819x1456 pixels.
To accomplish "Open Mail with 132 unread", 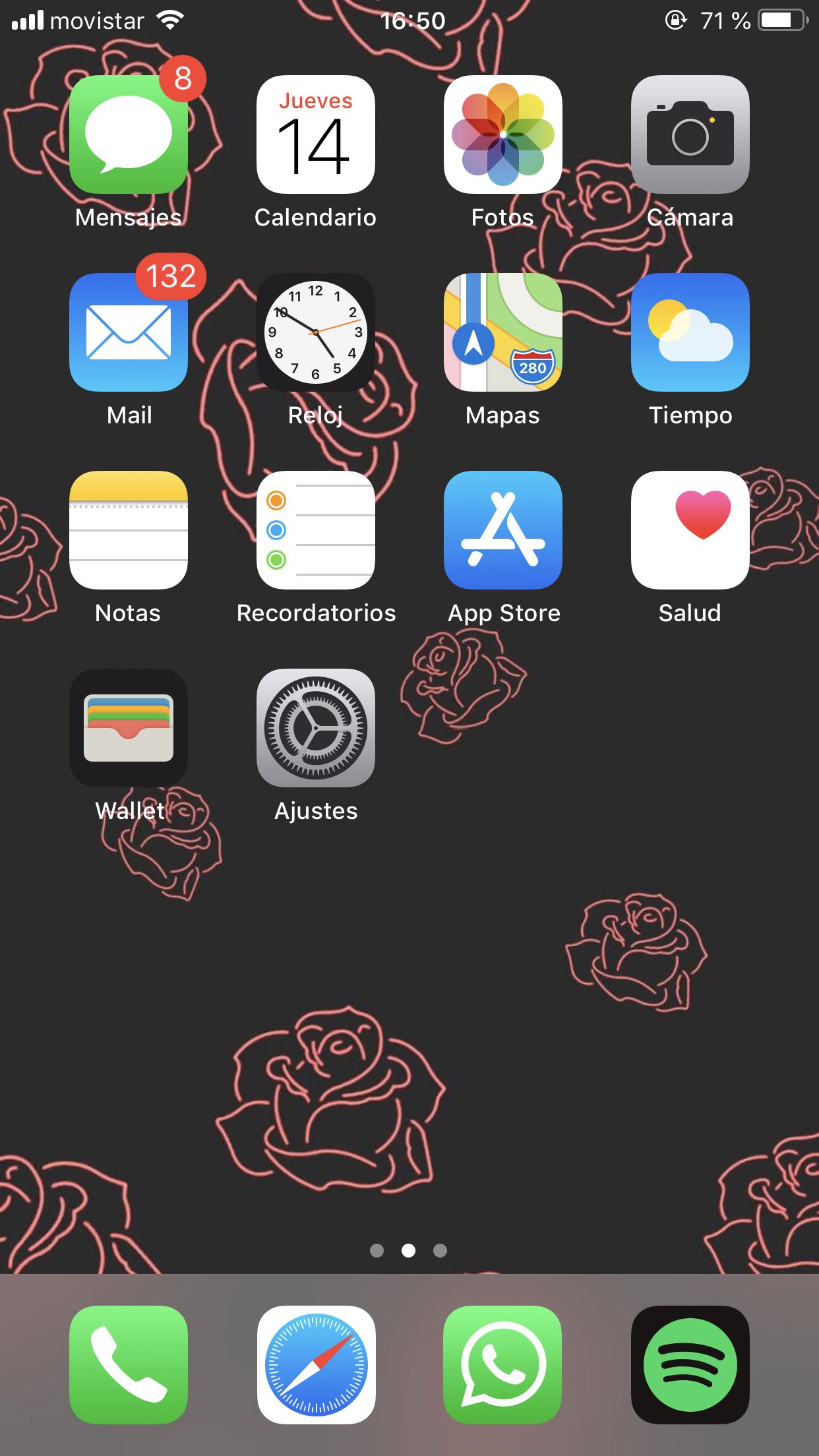I will pyautogui.click(x=129, y=332).
